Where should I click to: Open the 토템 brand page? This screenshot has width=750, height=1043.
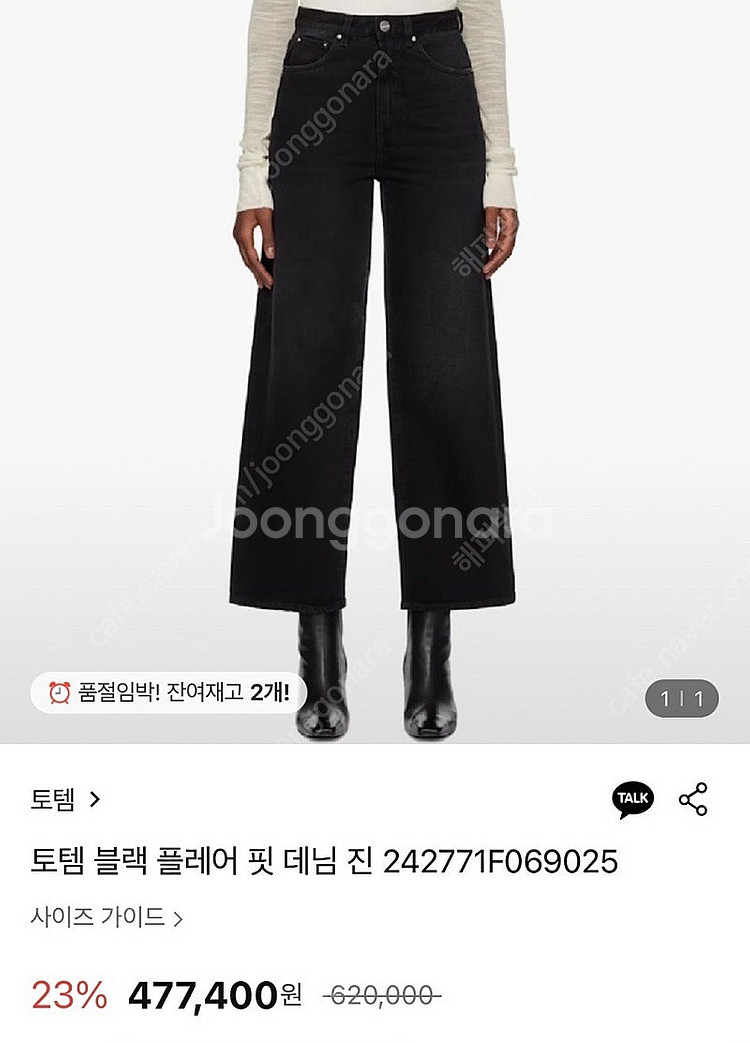tap(65, 799)
